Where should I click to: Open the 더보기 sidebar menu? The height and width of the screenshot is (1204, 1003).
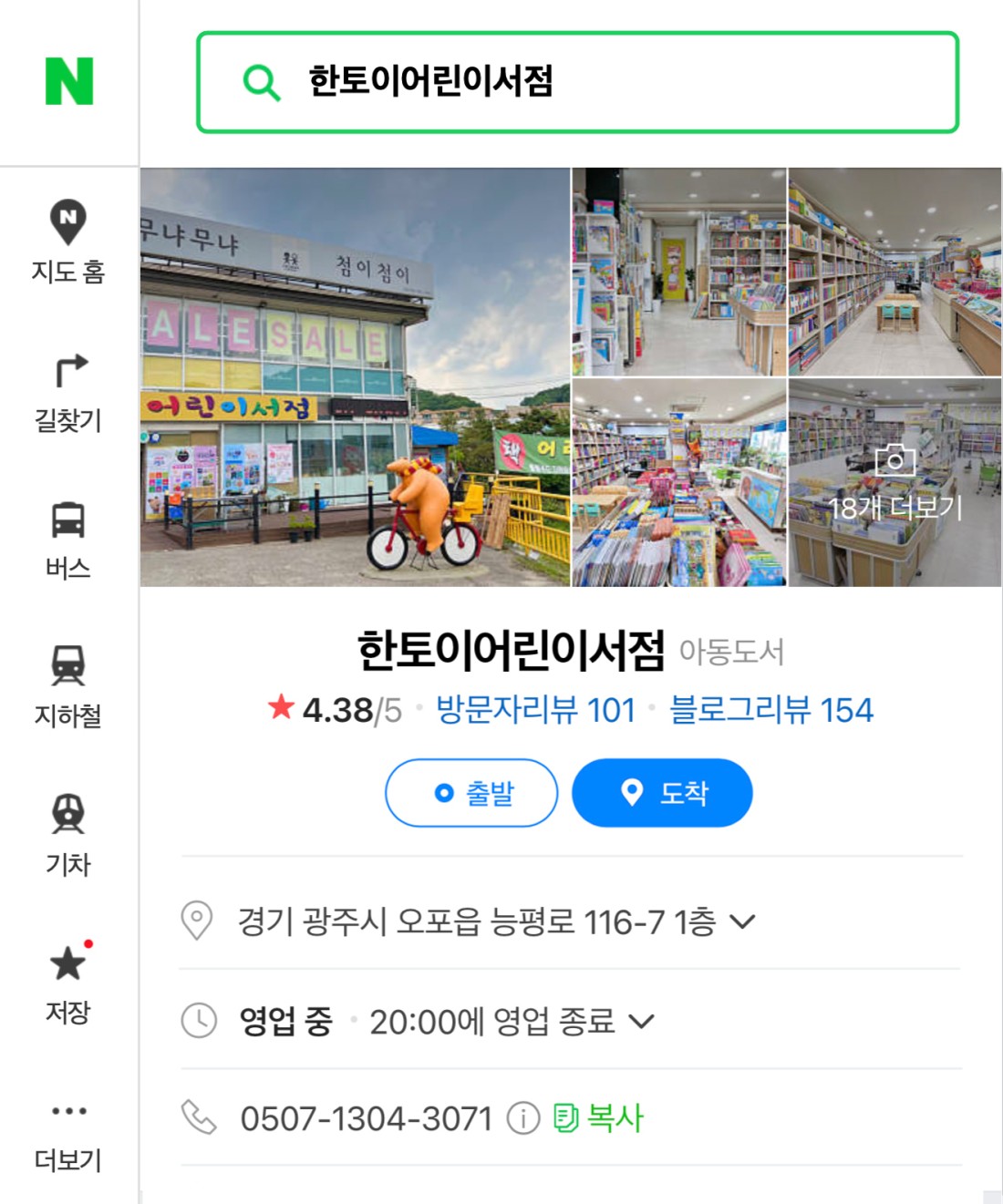coord(68,1135)
